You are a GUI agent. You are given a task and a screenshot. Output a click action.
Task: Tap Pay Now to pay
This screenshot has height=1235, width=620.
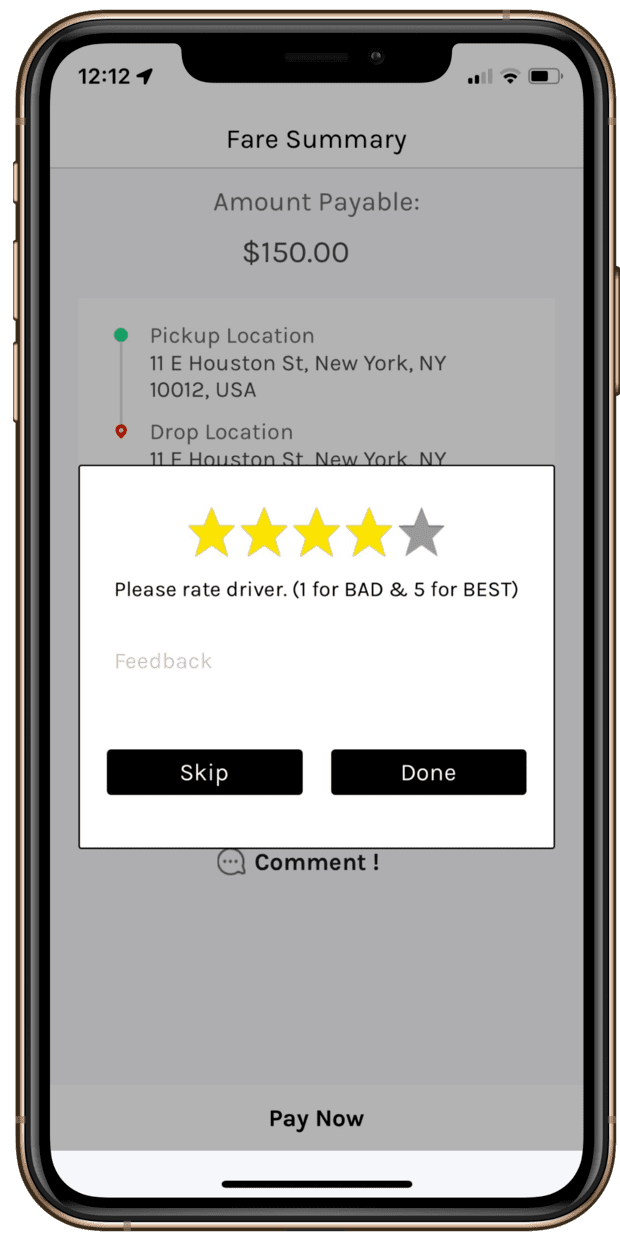(316, 1118)
